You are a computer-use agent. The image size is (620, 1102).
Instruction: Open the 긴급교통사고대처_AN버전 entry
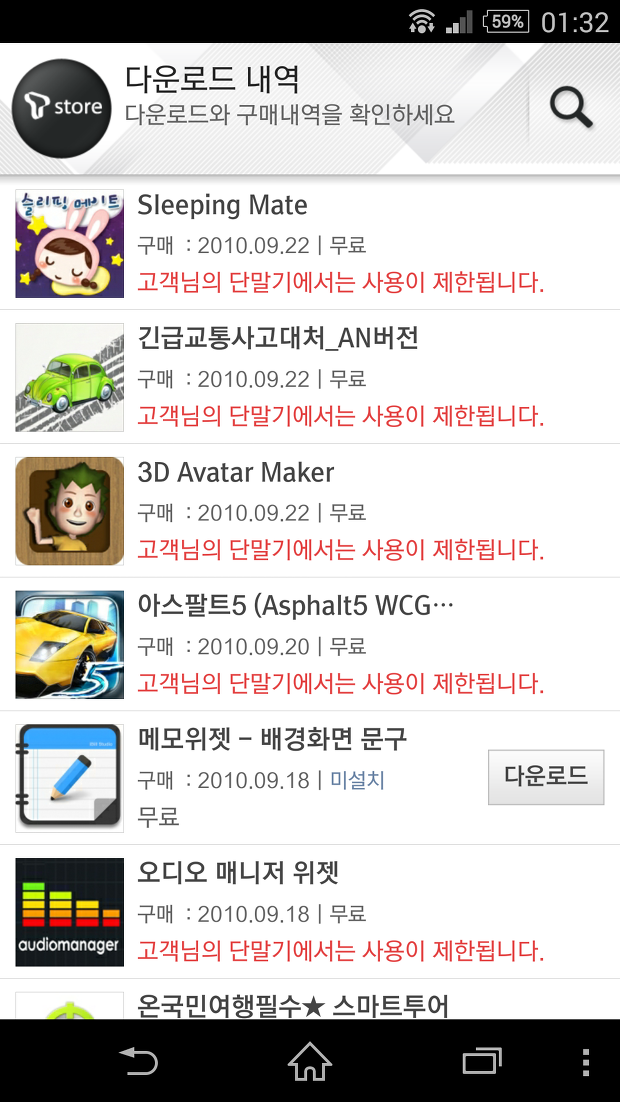(310, 377)
